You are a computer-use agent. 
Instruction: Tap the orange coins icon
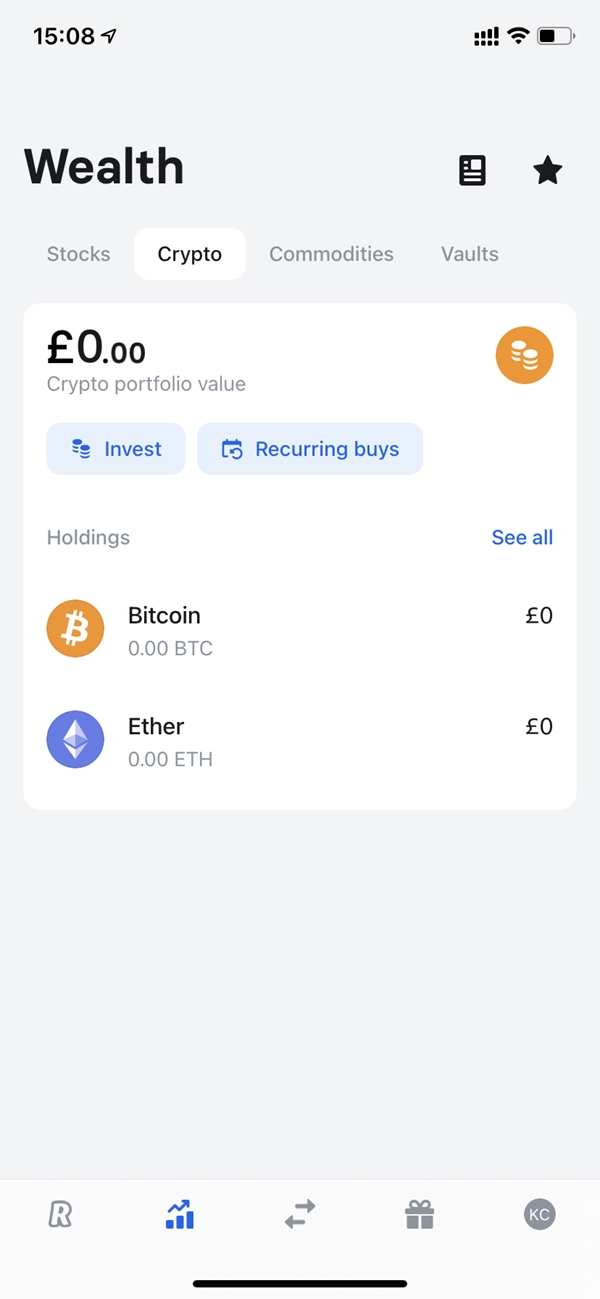pos(524,355)
